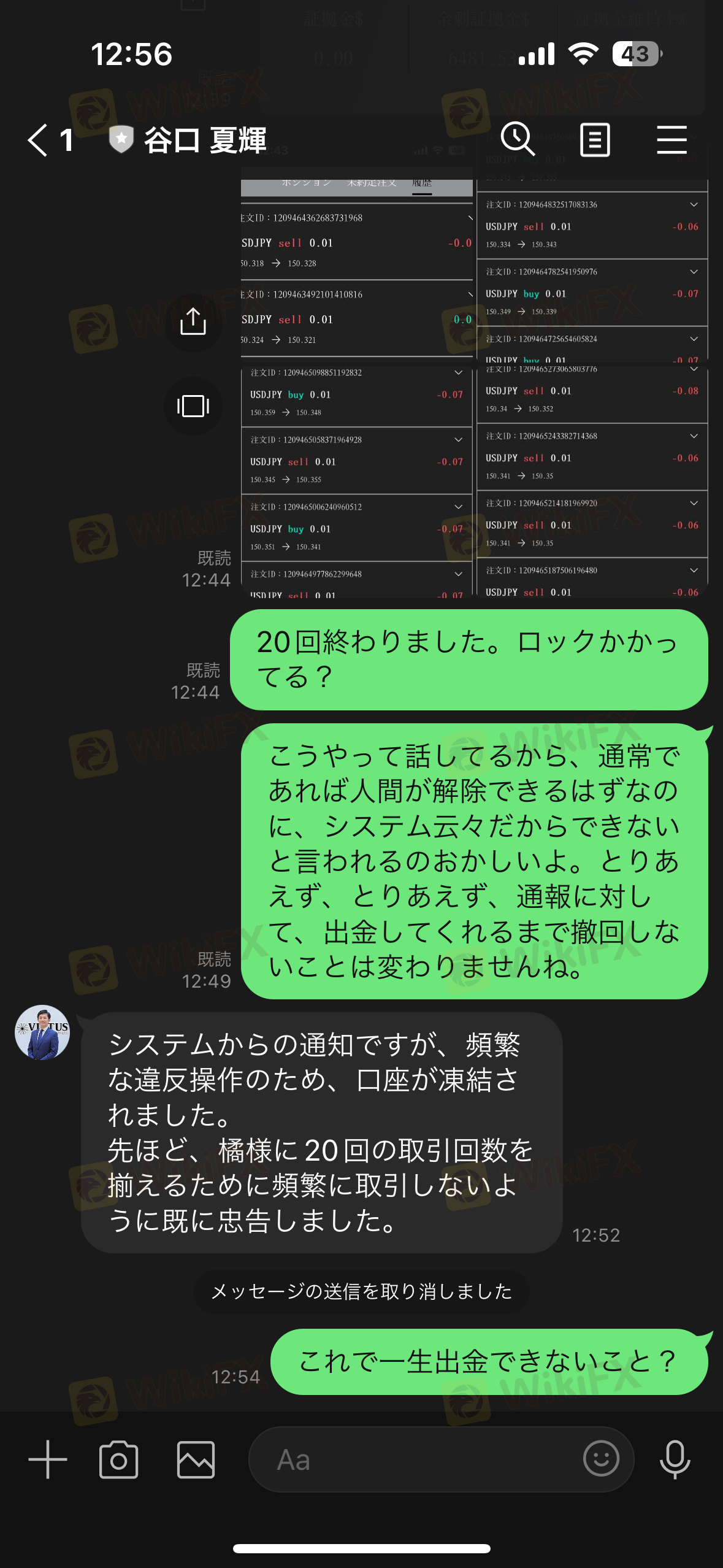Open the notes icon in chat header
Viewport: 723px width, 1568px height.
[x=595, y=140]
